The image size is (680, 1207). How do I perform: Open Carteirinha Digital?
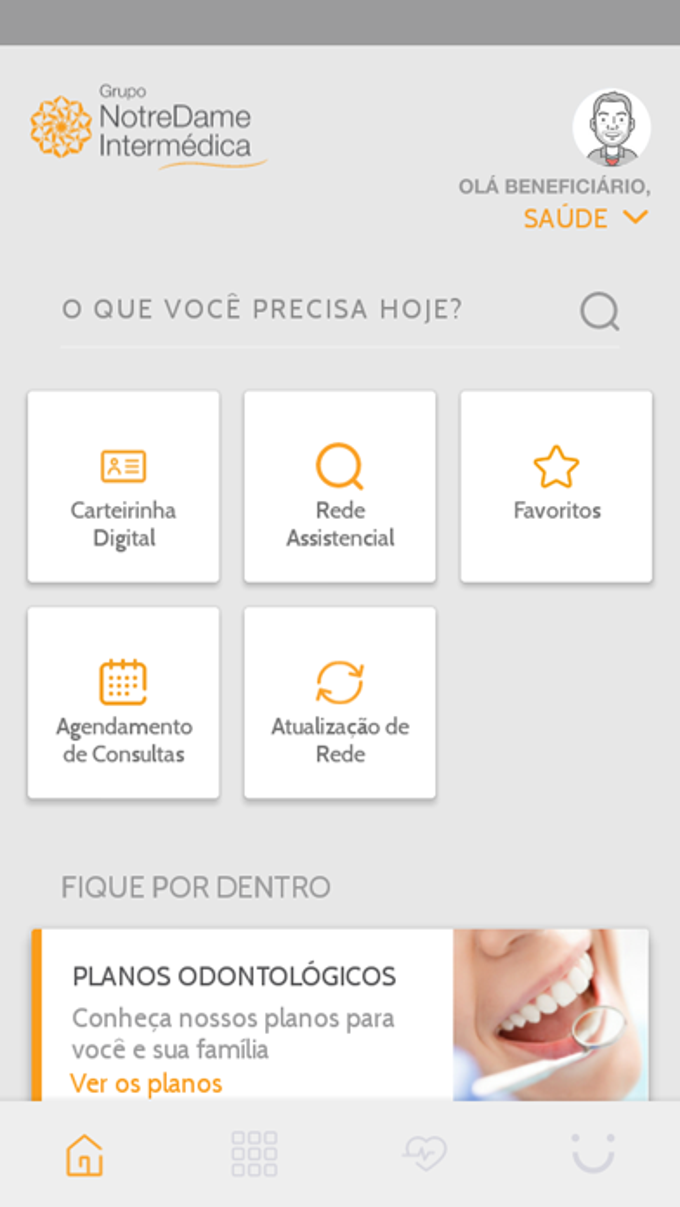pyautogui.click(x=123, y=487)
